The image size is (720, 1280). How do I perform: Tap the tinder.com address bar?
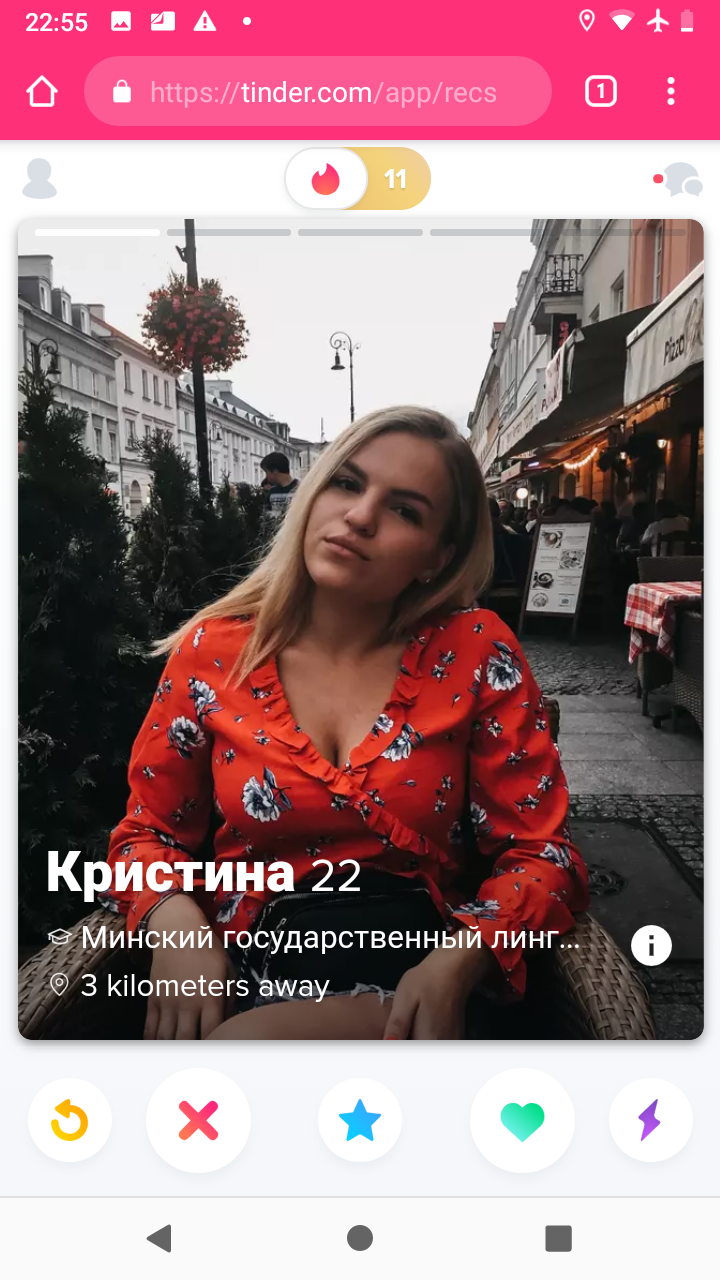(x=318, y=92)
